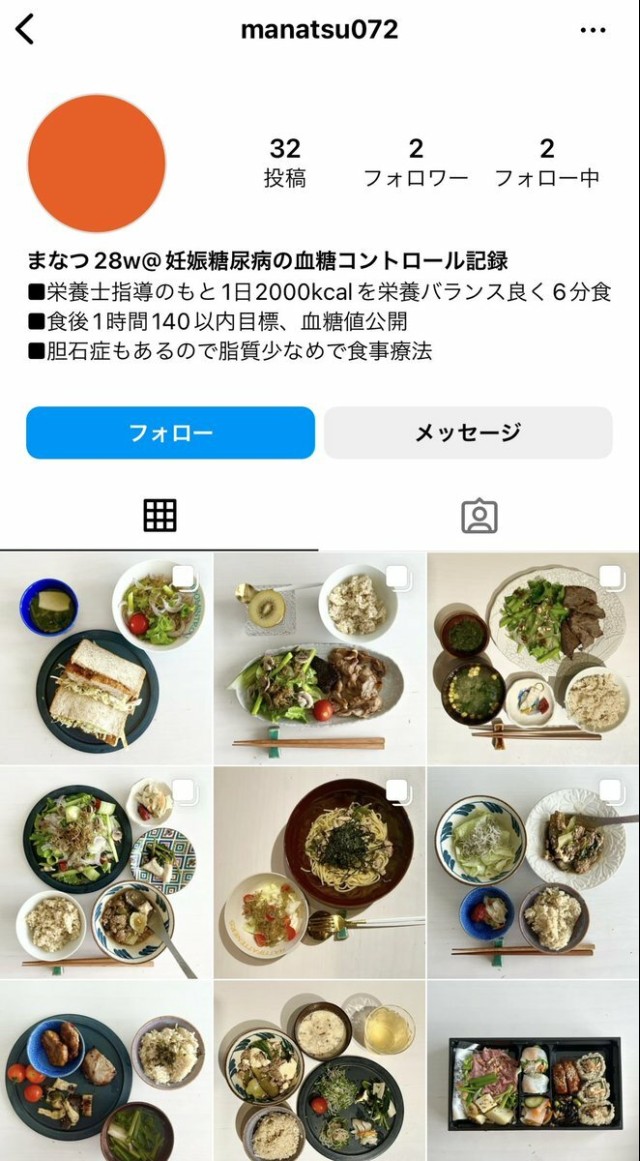Open the post with the yellow drink
The width and height of the screenshot is (640, 1161).
319,1072
